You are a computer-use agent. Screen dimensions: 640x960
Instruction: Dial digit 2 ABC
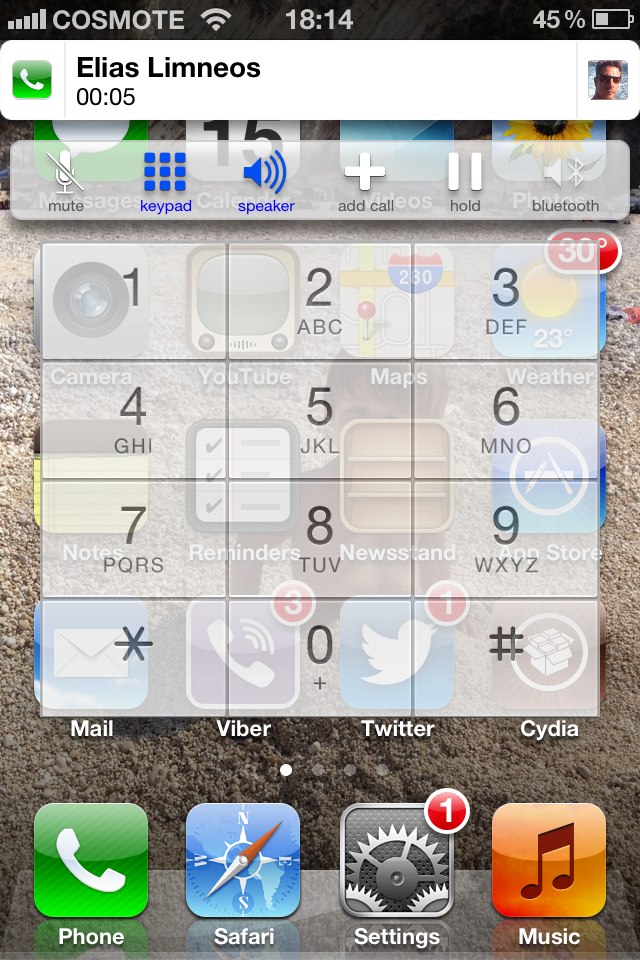point(320,300)
